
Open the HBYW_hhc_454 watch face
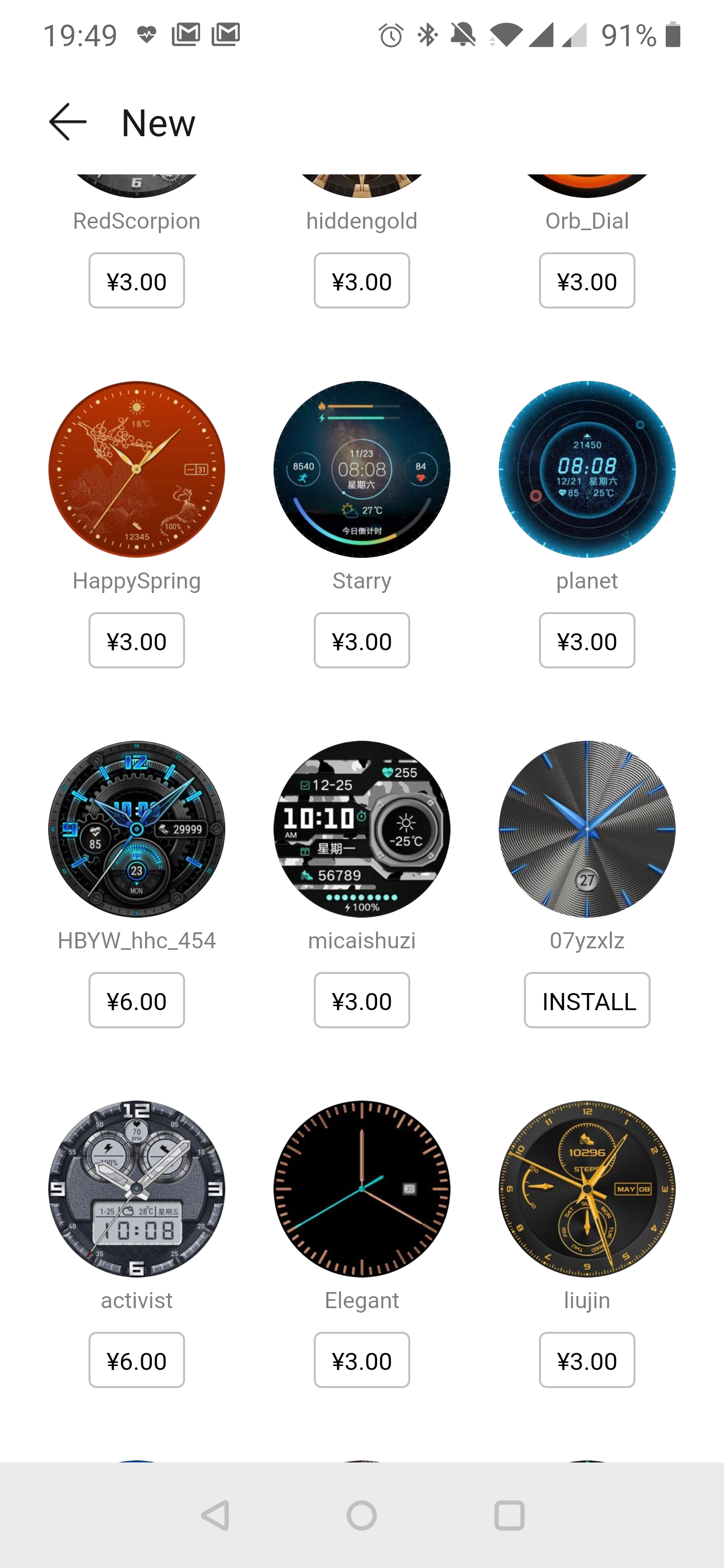(x=136, y=829)
